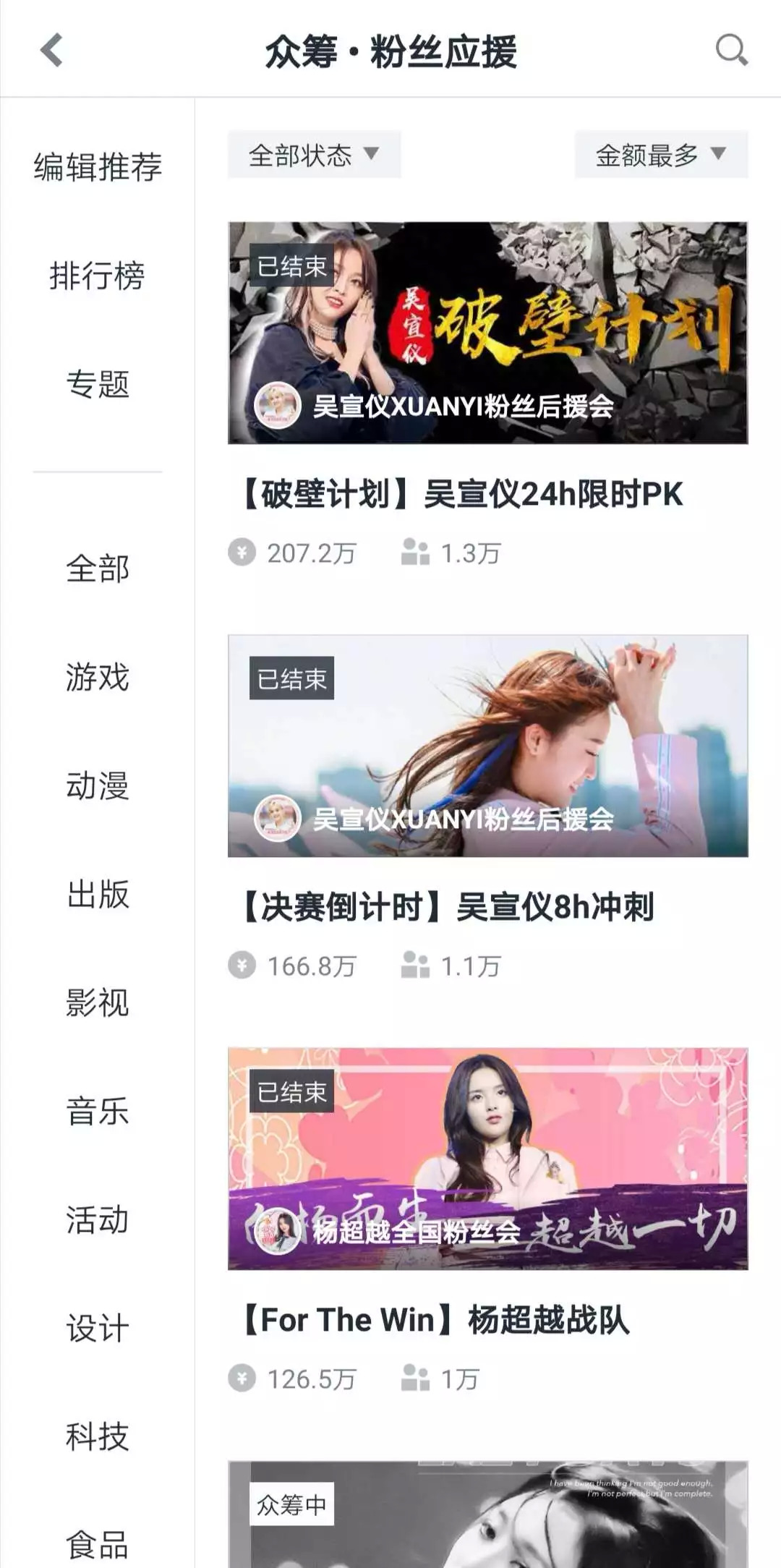Select the 全部 category
The height and width of the screenshot is (1568, 781).
tap(98, 568)
